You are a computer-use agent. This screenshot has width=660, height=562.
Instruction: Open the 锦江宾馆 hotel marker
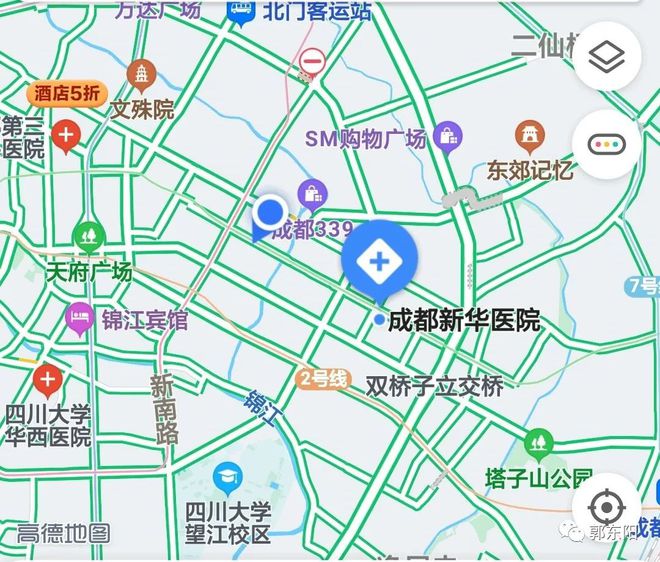point(78,320)
